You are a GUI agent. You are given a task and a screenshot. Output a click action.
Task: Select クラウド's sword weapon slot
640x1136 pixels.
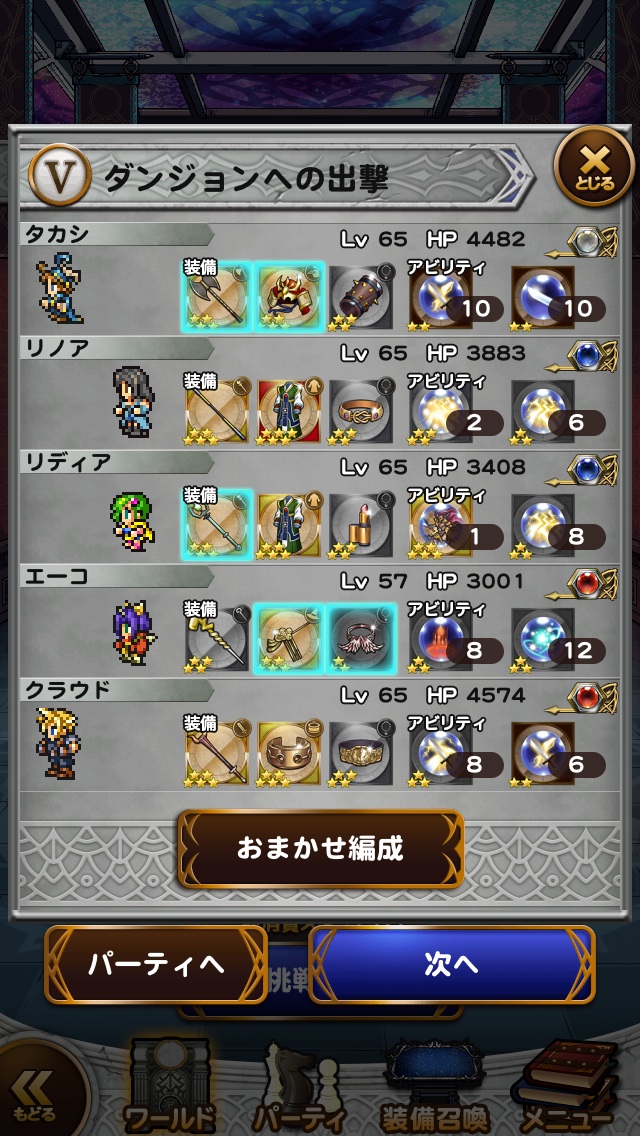click(x=217, y=752)
